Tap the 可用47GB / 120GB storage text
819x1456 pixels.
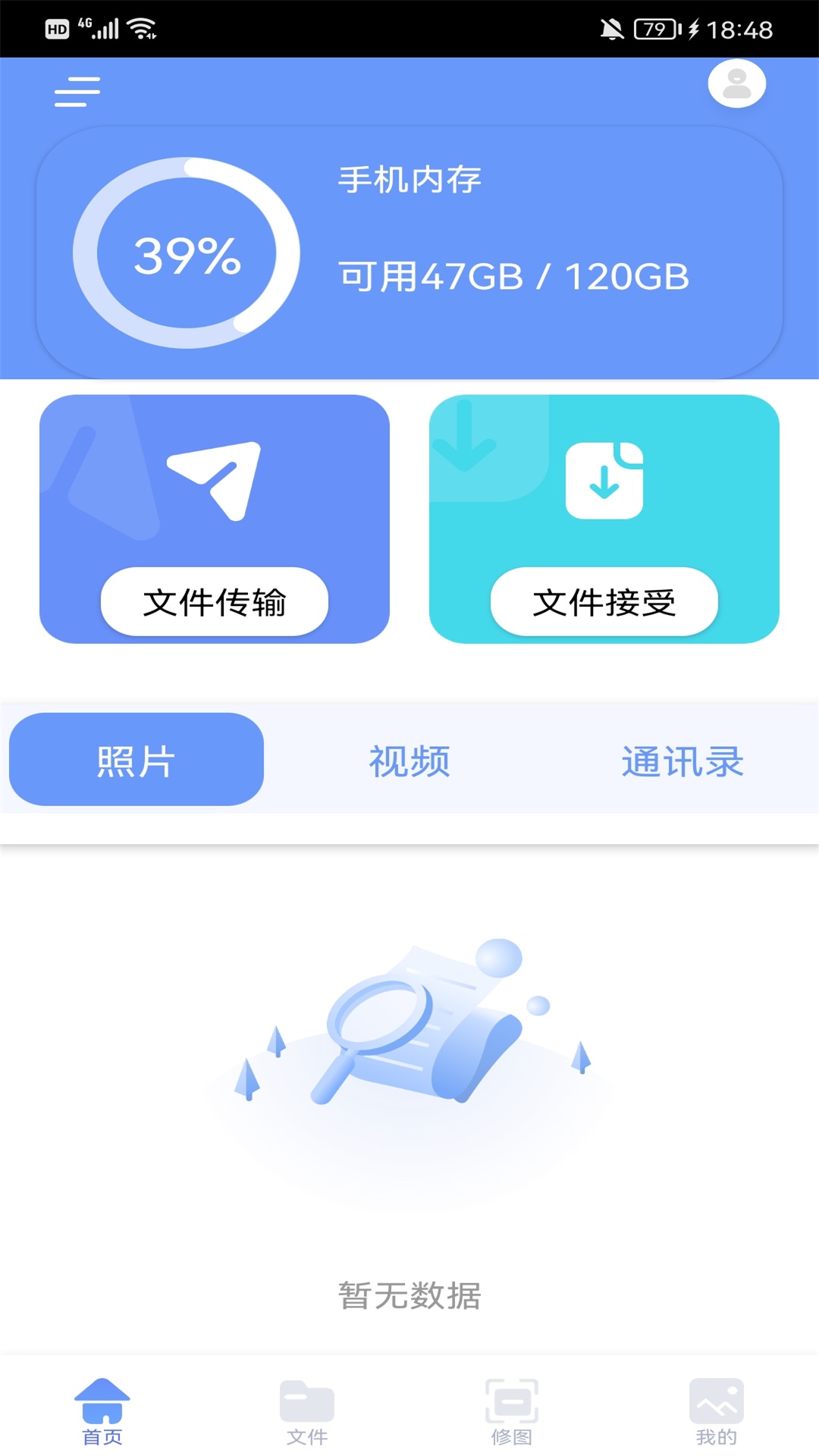tap(513, 276)
